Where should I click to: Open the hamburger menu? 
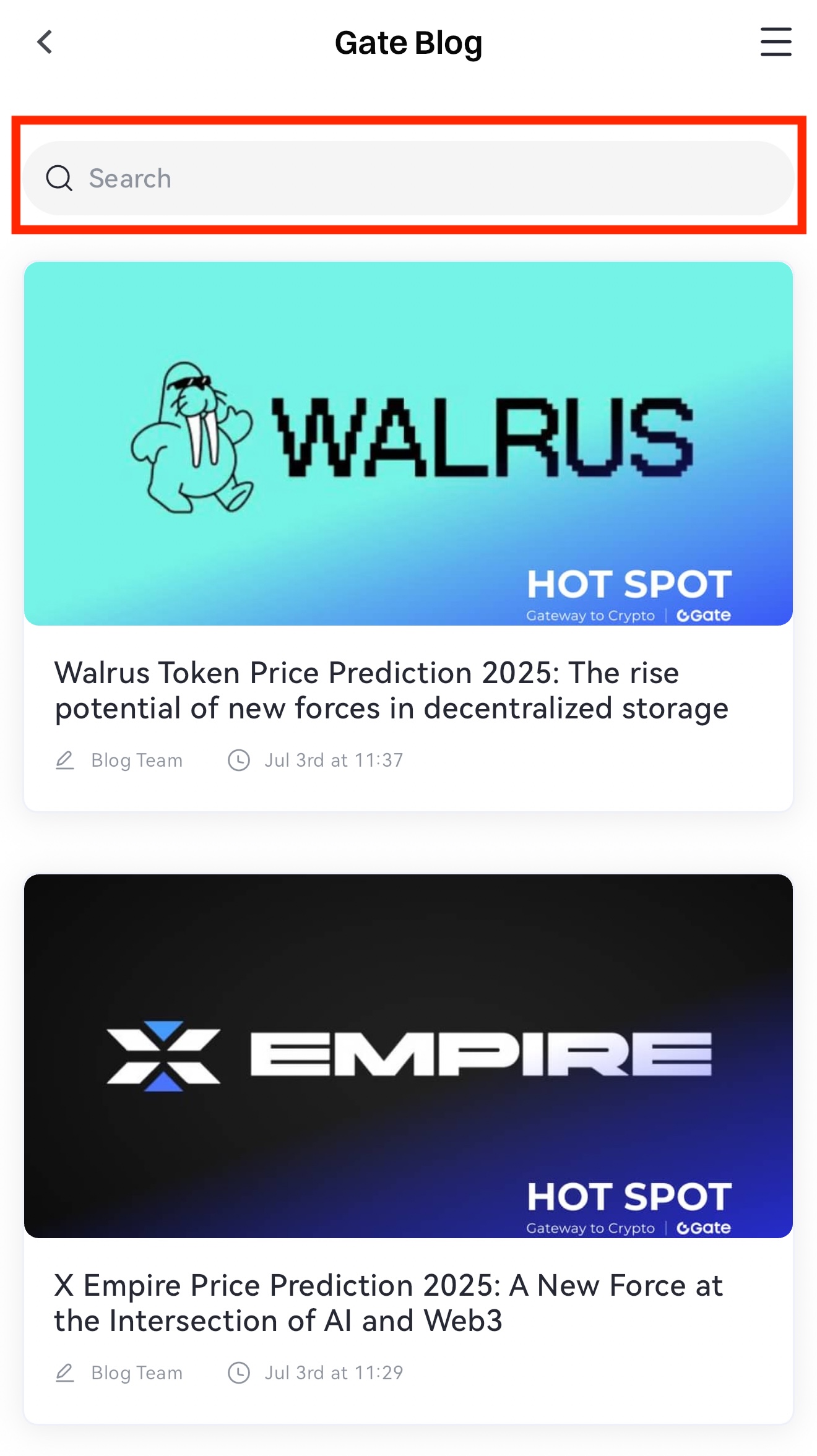point(776,42)
